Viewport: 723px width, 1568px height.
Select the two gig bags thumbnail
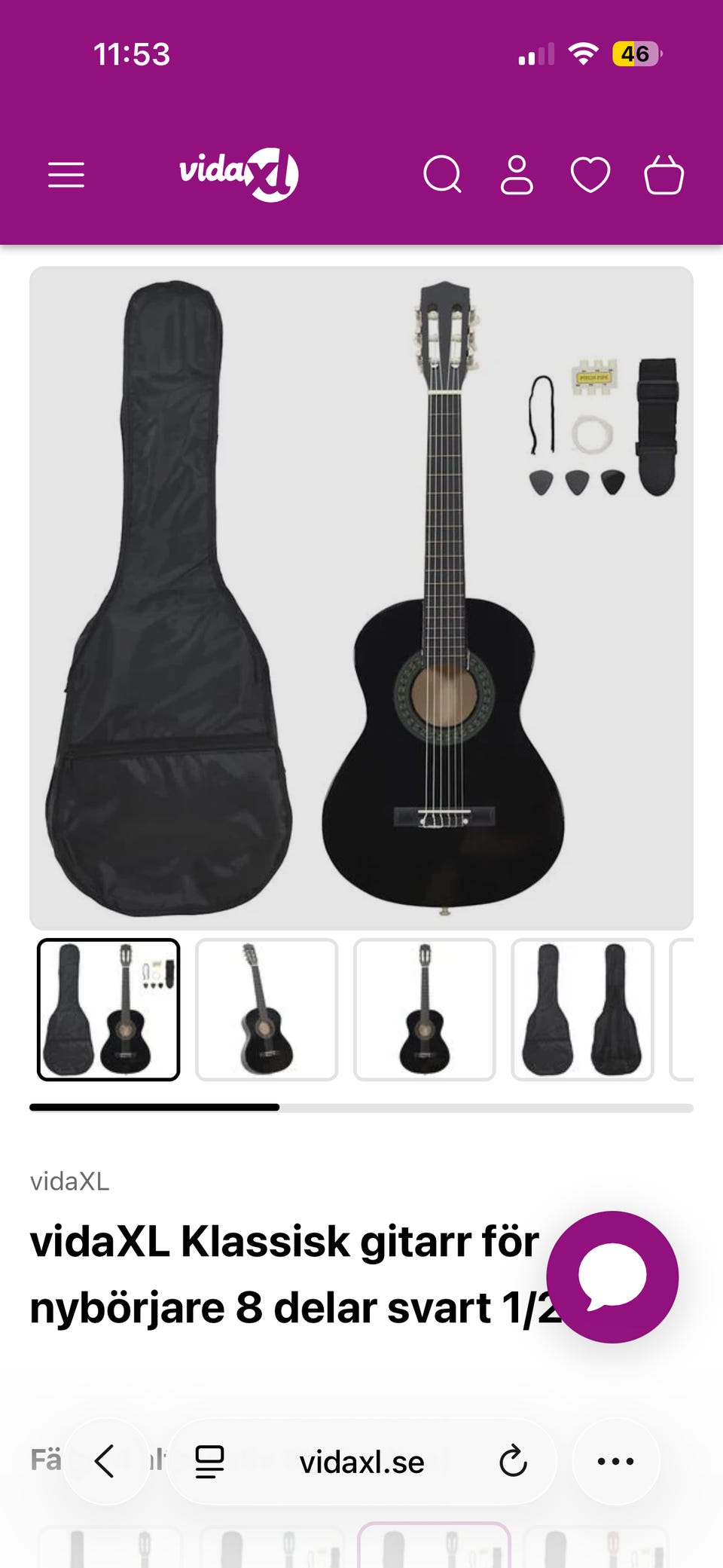click(x=582, y=1009)
